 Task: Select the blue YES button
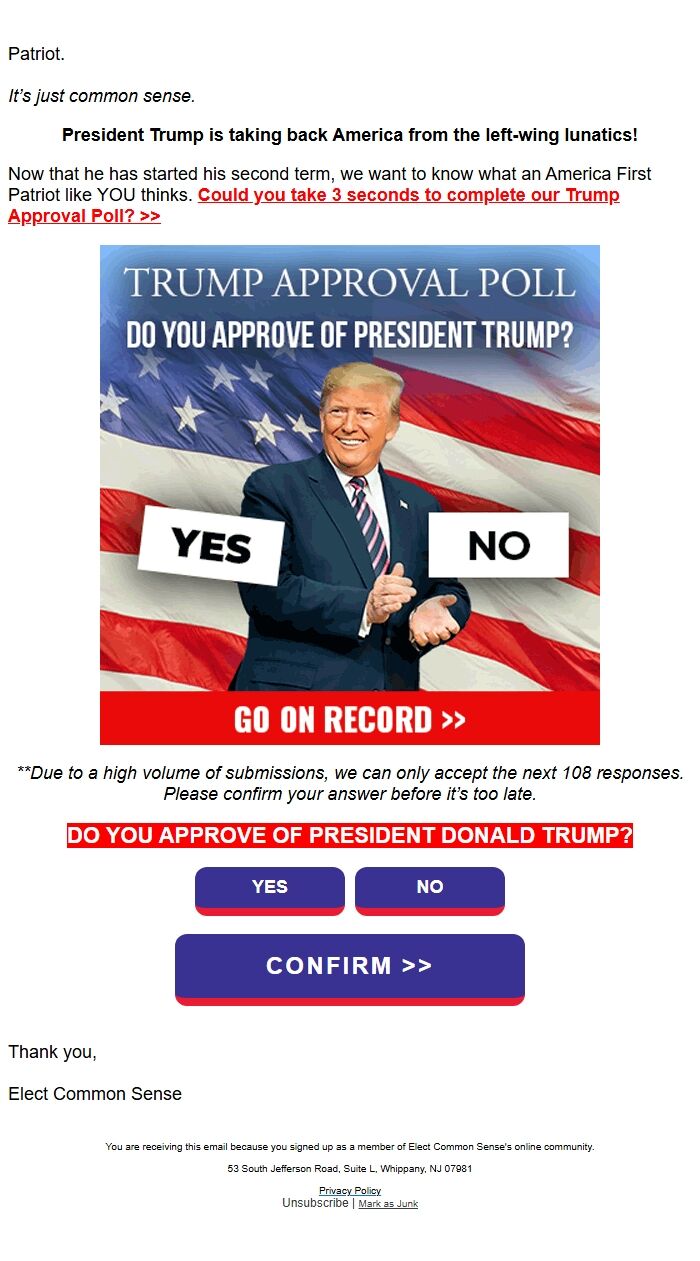pos(270,891)
